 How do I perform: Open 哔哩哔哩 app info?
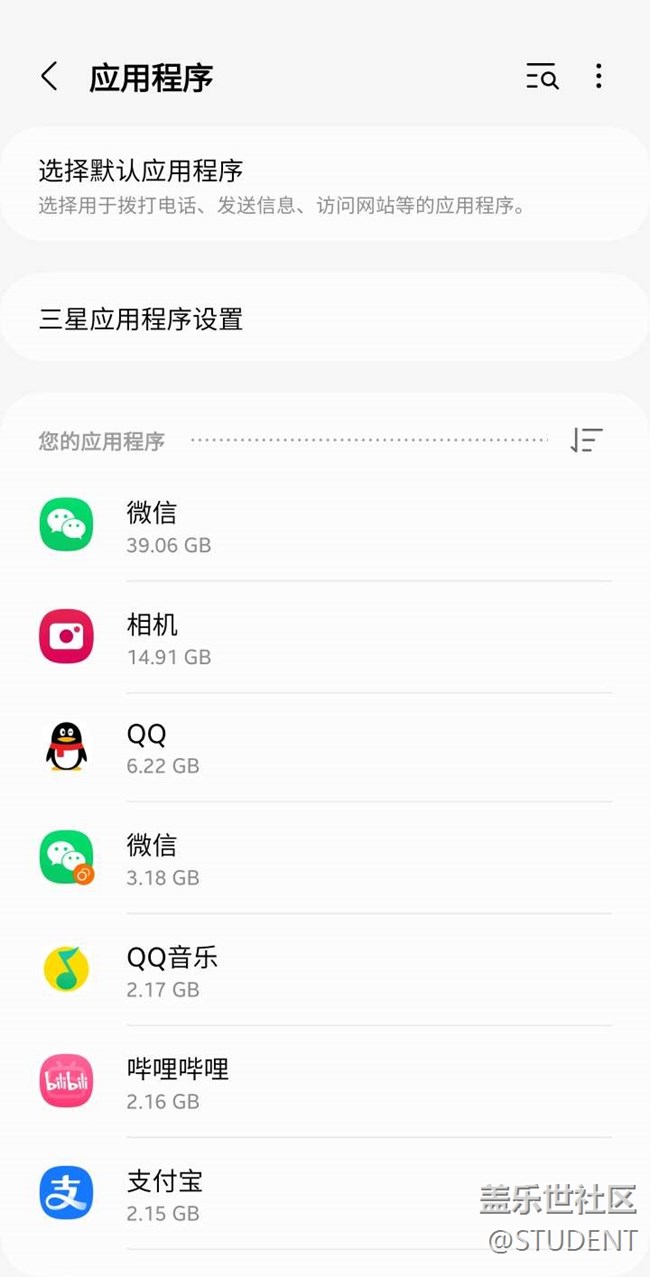click(x=324, y=1083)
